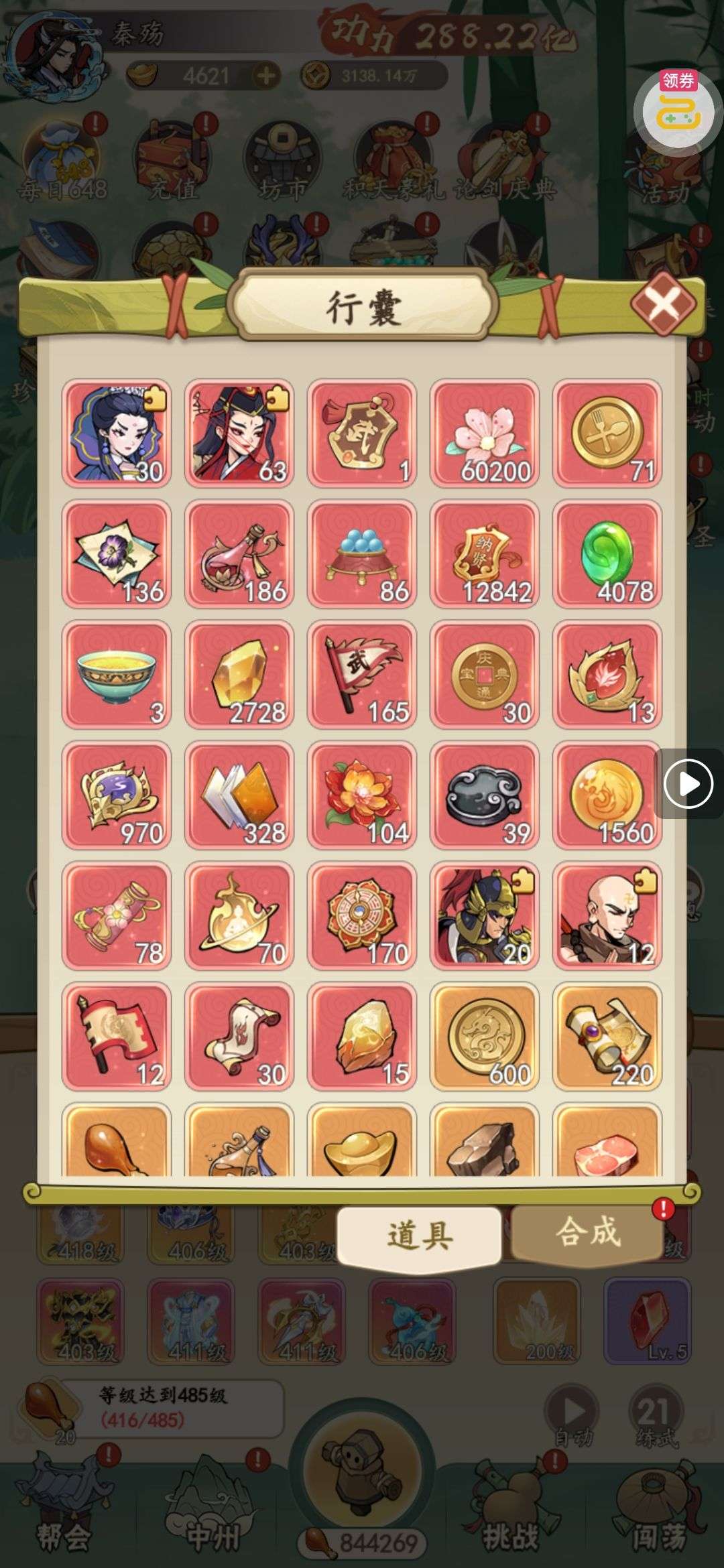724x1568 pixels.
Task: Select the green jade item with 4078
Action: tap(607, 553)
